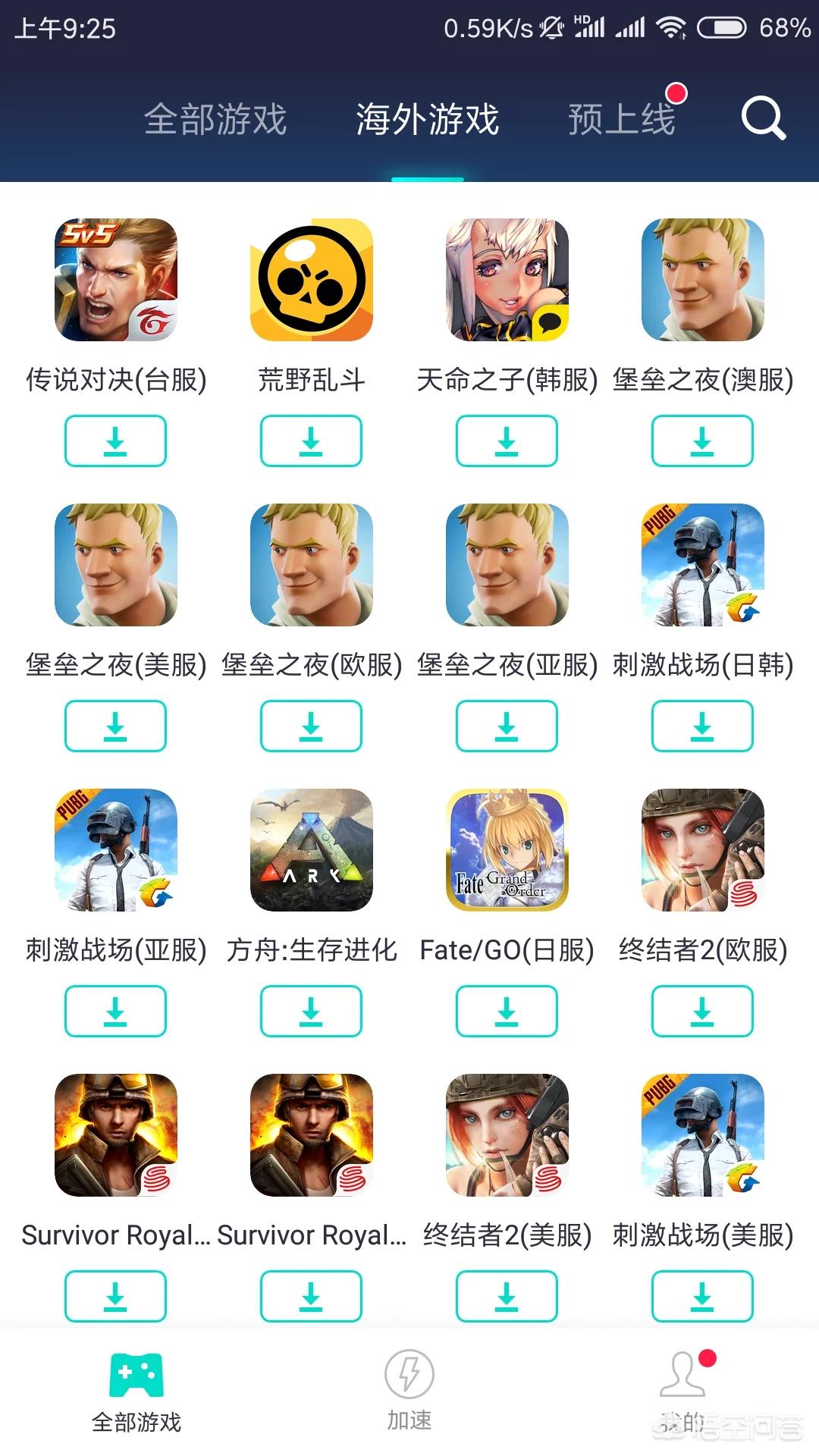The width and height of the screenshot is (819, 1456).
Task: Switch to the 全部游戏 top tab
Action: tap(215, 119)
